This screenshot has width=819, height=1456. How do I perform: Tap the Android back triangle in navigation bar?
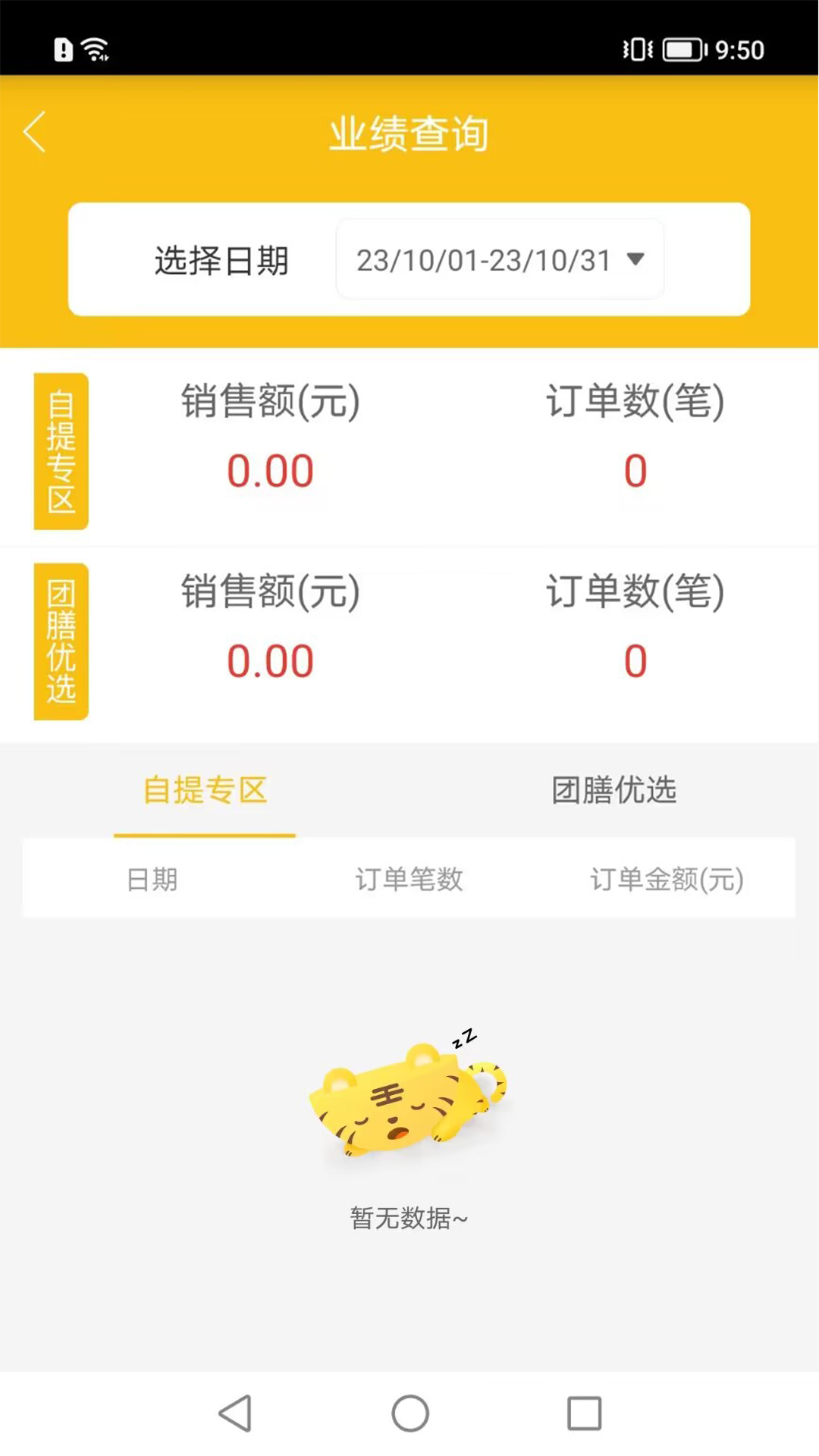pos(236,1413)
